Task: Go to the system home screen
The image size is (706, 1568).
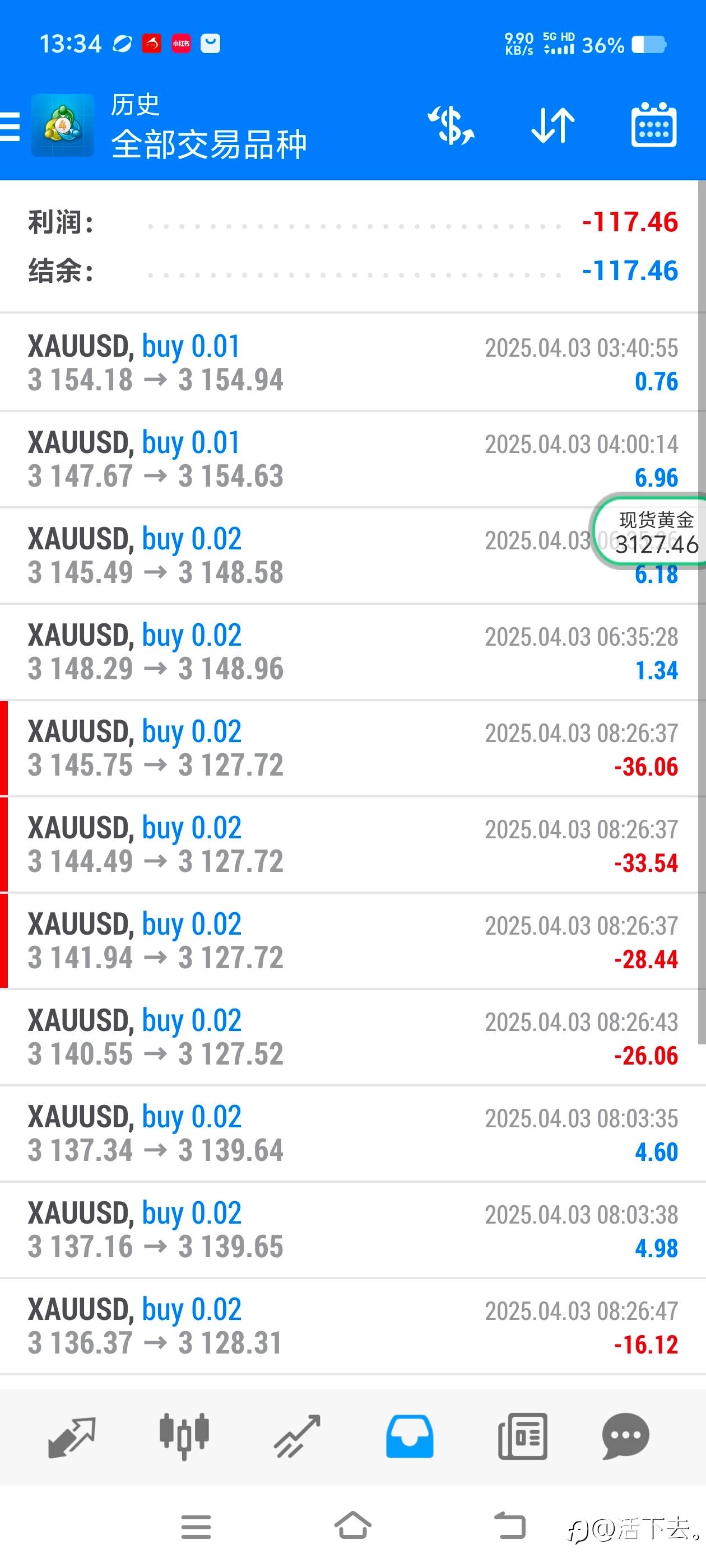Action: click(354, 1525)
